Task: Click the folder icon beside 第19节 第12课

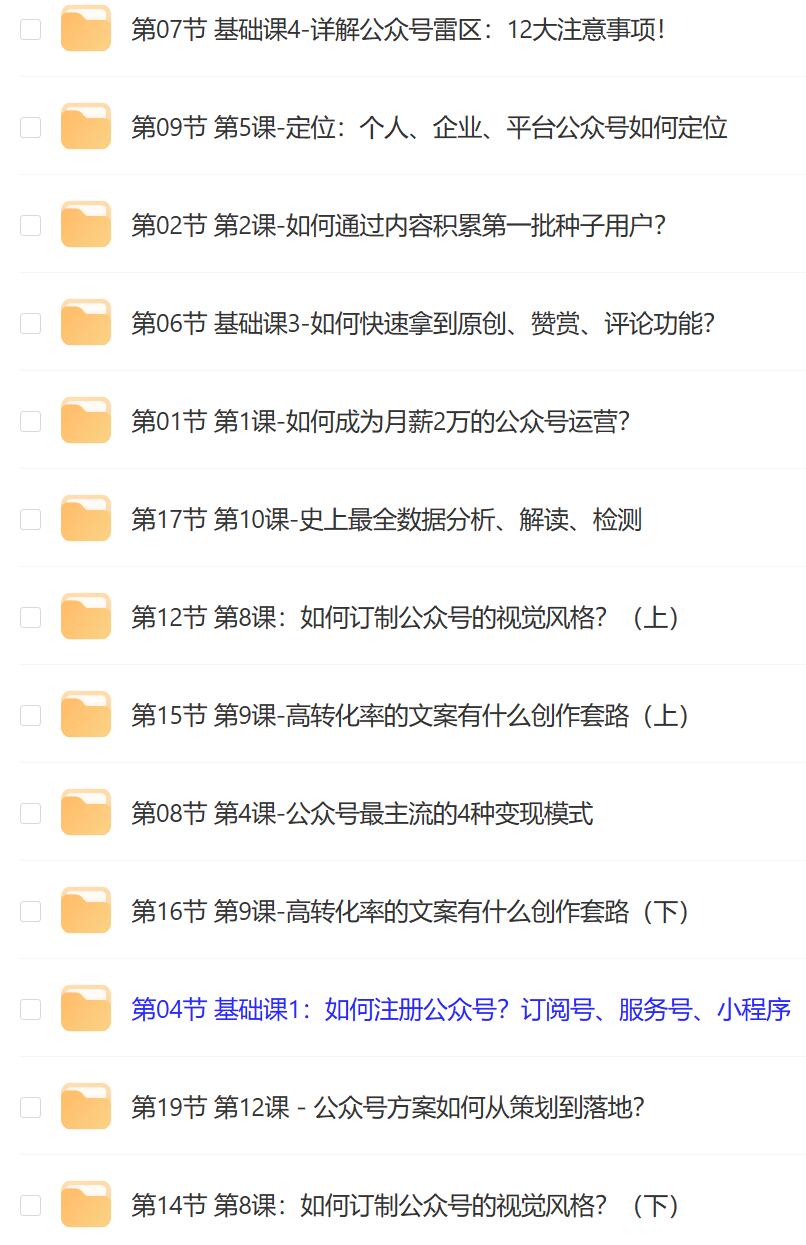Action: pos(85,1107)
